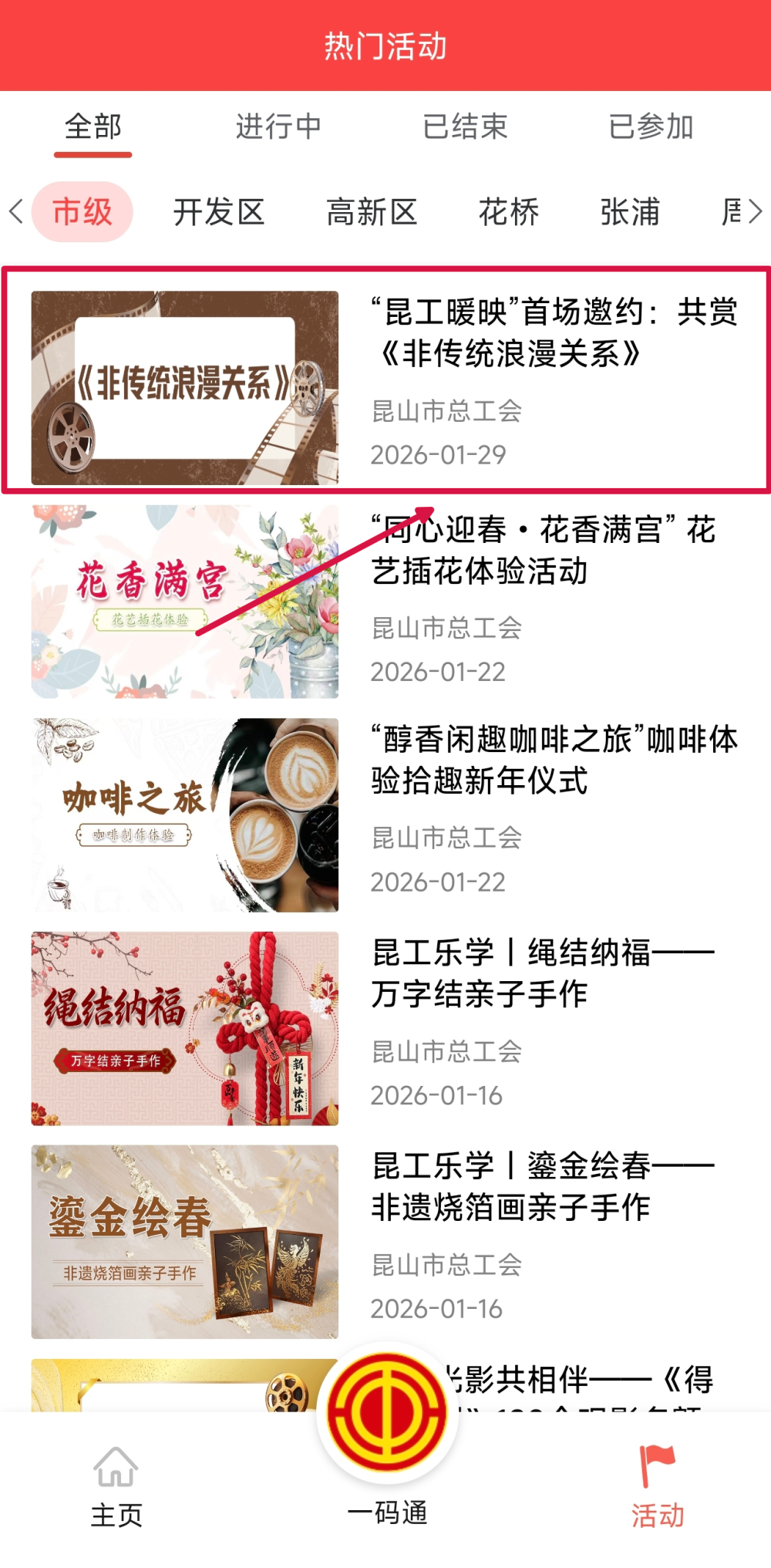Activate the 开发区 filter chip
Image resolution: width=771 pixels, height=1568 pixels.
[221, 213]
